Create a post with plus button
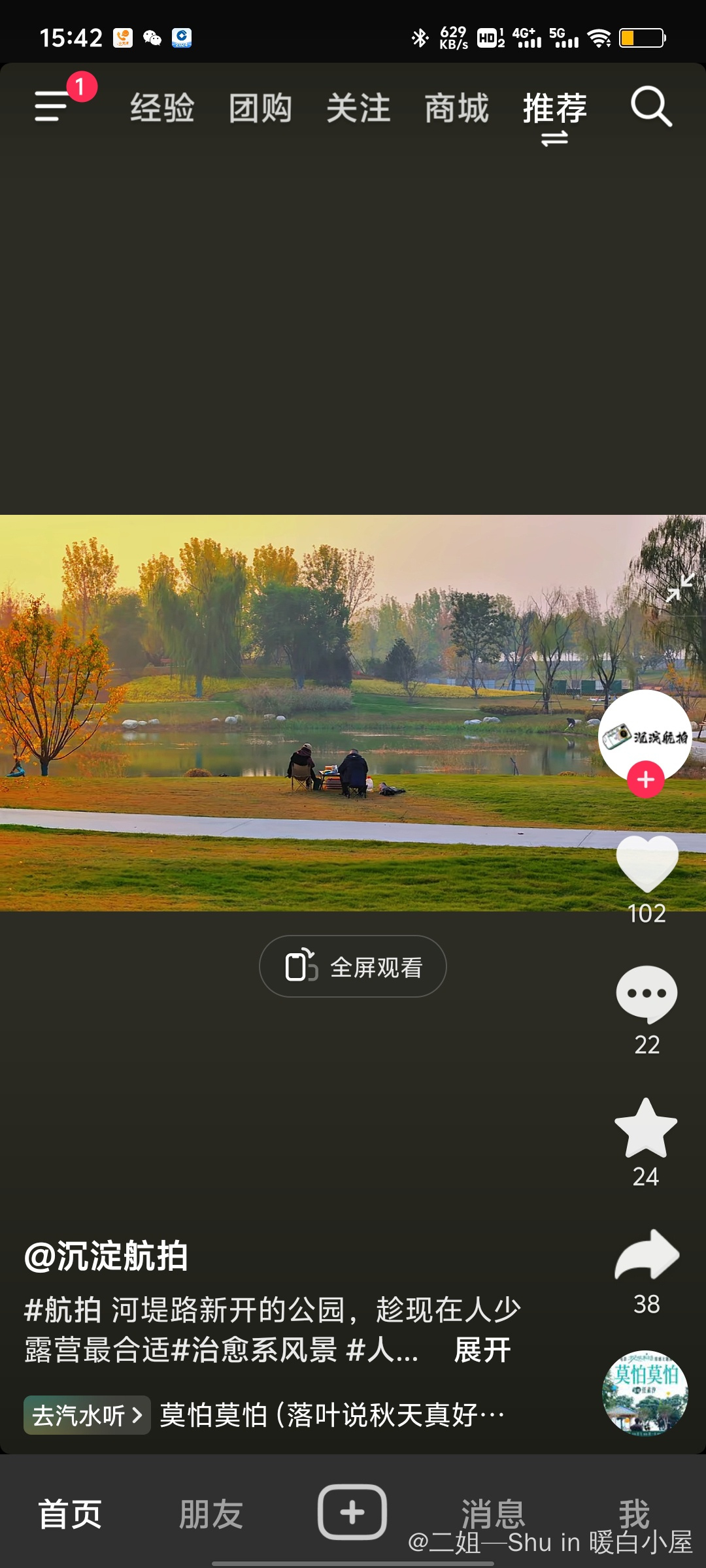Viewport: 706px width, 1568px height. click(352, 1512)
